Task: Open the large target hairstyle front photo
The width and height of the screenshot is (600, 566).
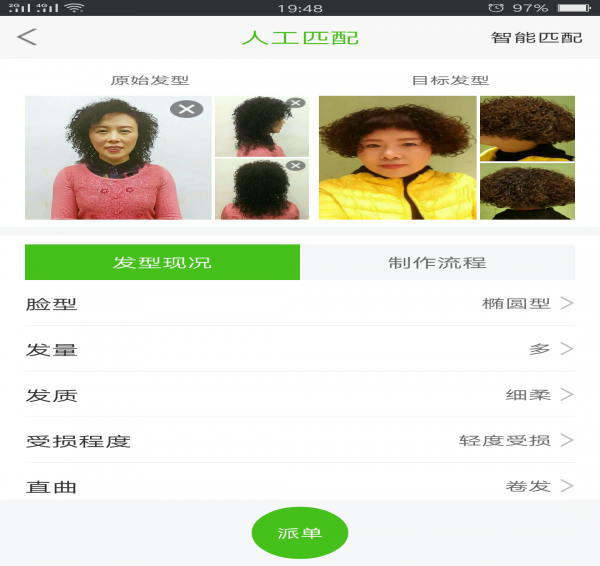Action: point(398,158)
